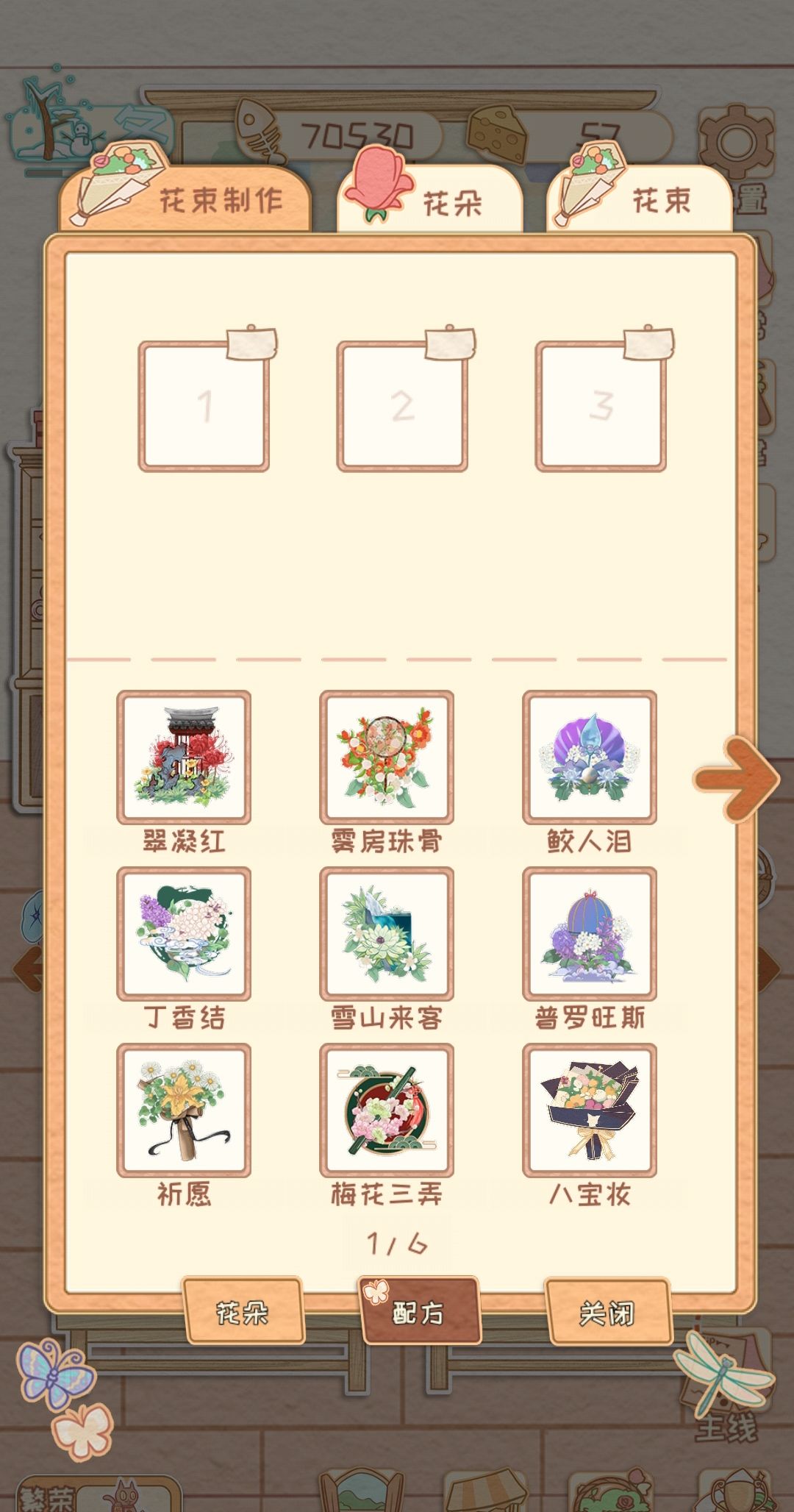The width and height of the screenshot is (794, 1512).
Task: Pick the 梅花三弄 recipe
Action: coord(387,1110)
